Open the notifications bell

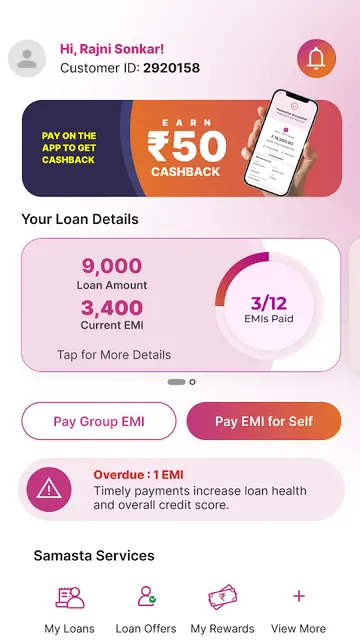click(316, 58)
